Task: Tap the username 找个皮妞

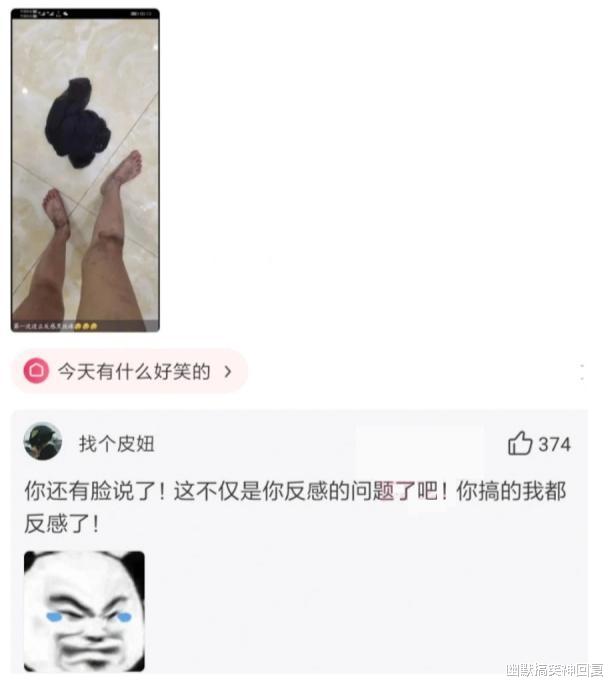Action: (117, 444)
